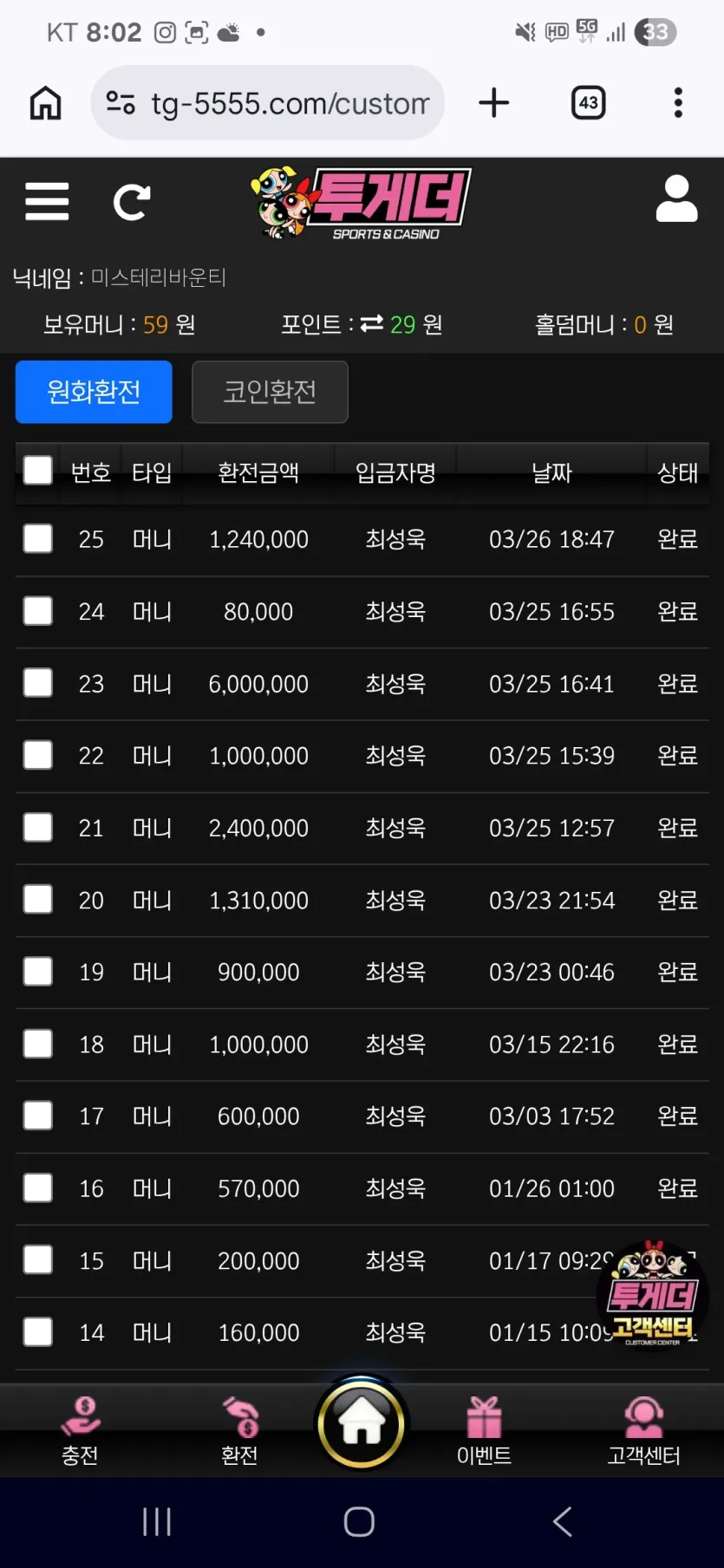Open 환전 in bottom bar

(239, 1431)
